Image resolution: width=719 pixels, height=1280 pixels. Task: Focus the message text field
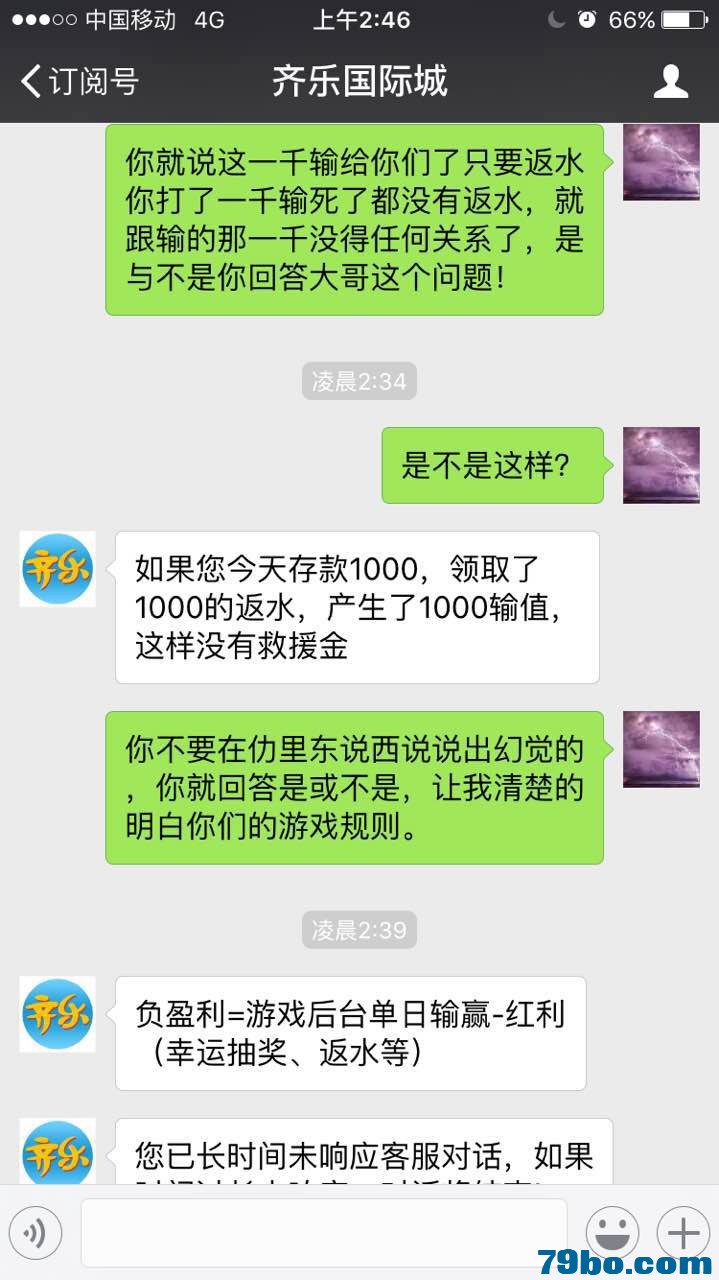(324, 1233)
